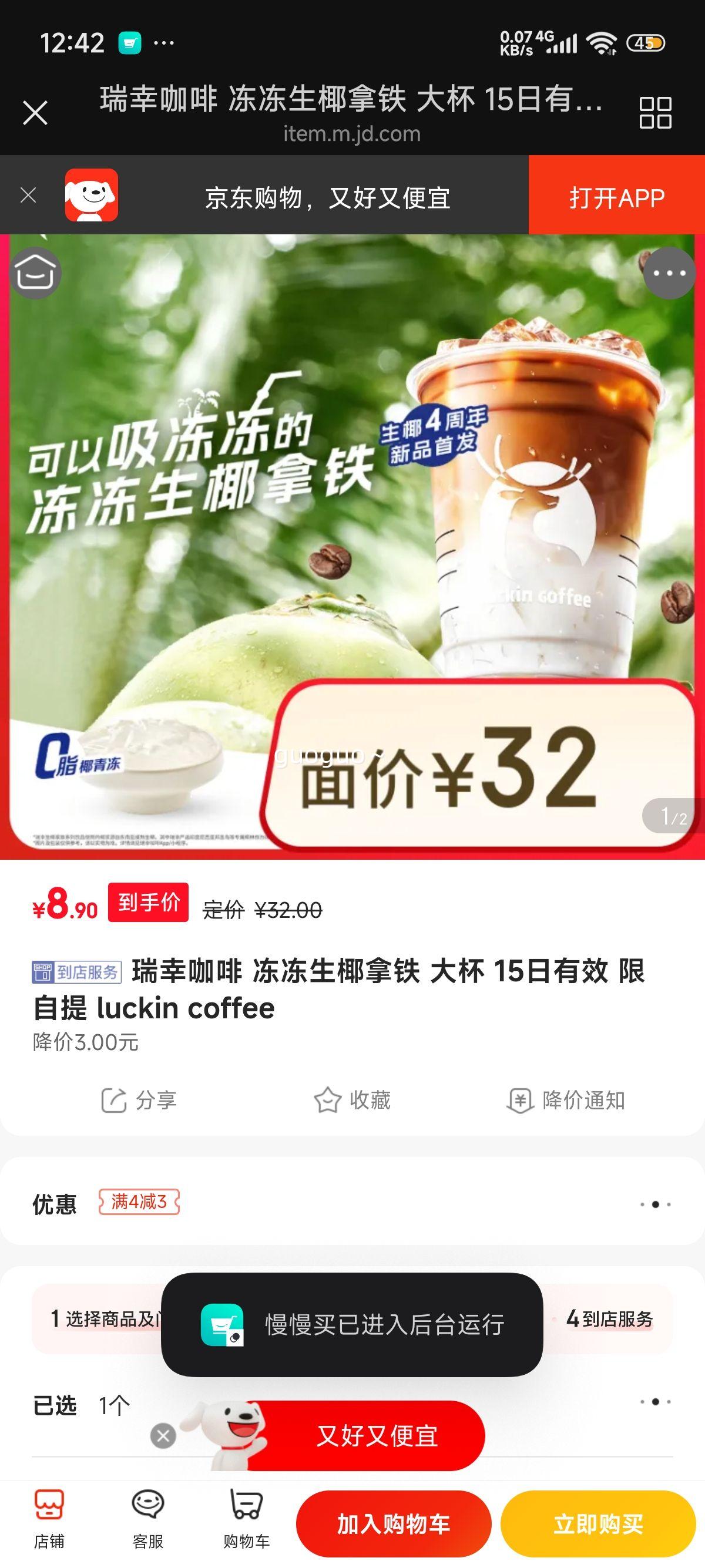Tap 打开APP to open JD app
This screenshot has height=1568, width=705.
click(x=616, y=196)
